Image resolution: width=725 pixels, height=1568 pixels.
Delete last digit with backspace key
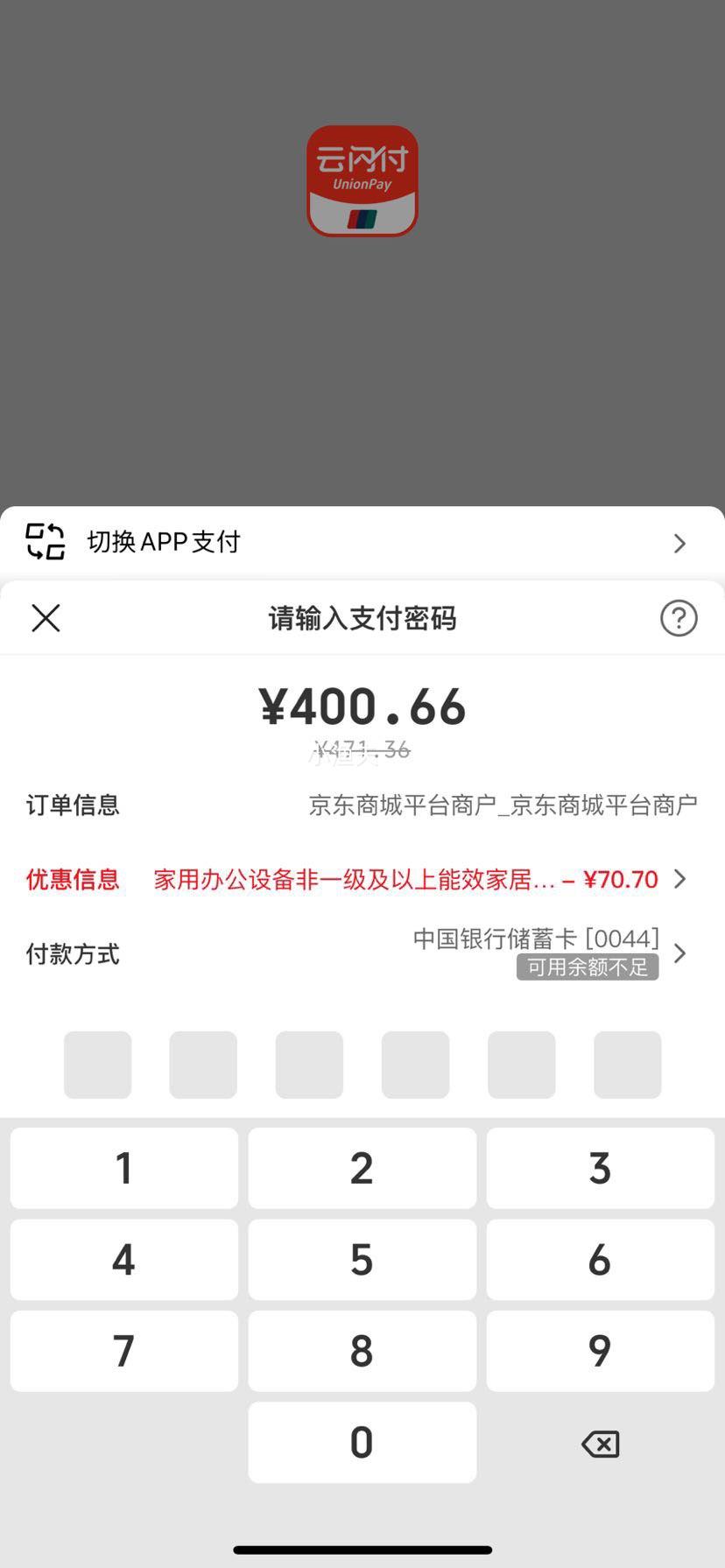[x=601, y=1444]
